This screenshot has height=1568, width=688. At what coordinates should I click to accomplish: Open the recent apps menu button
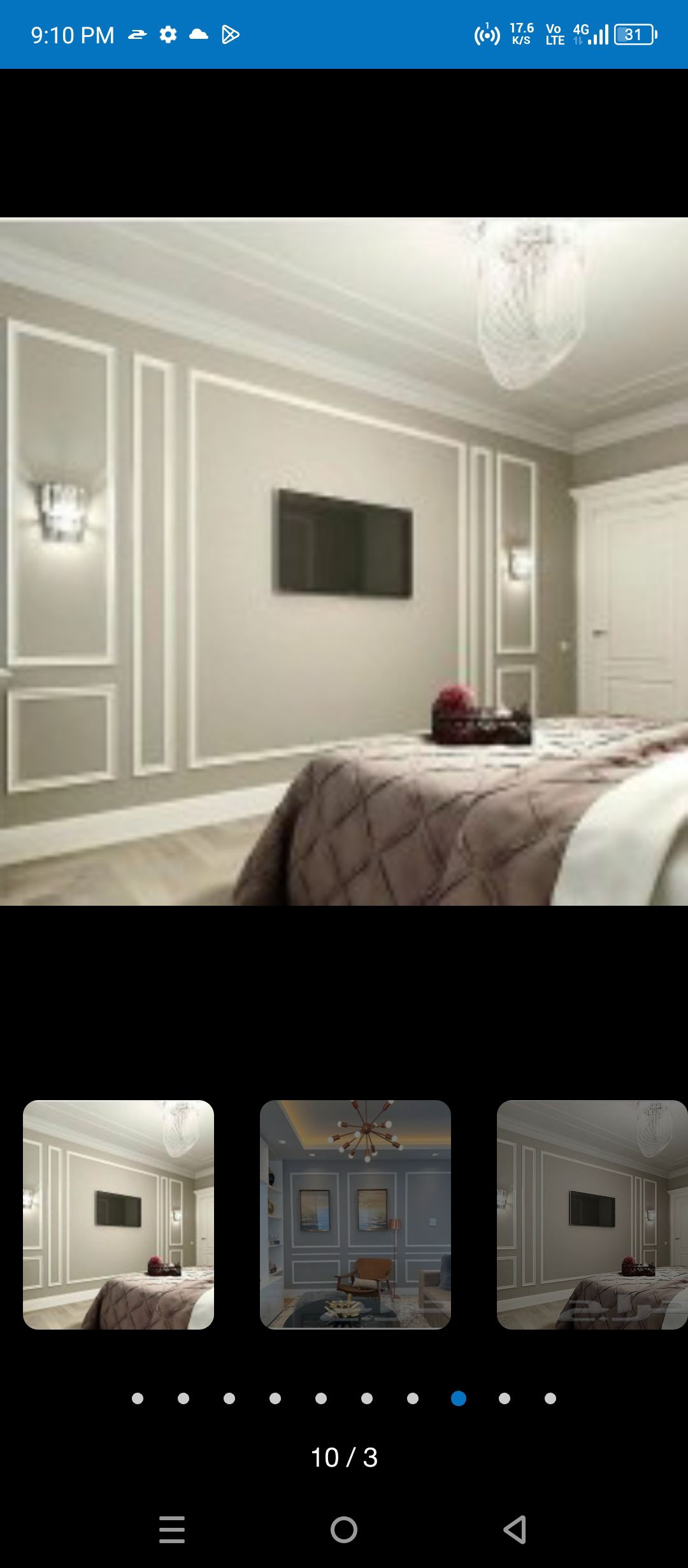coord(172,1529)
